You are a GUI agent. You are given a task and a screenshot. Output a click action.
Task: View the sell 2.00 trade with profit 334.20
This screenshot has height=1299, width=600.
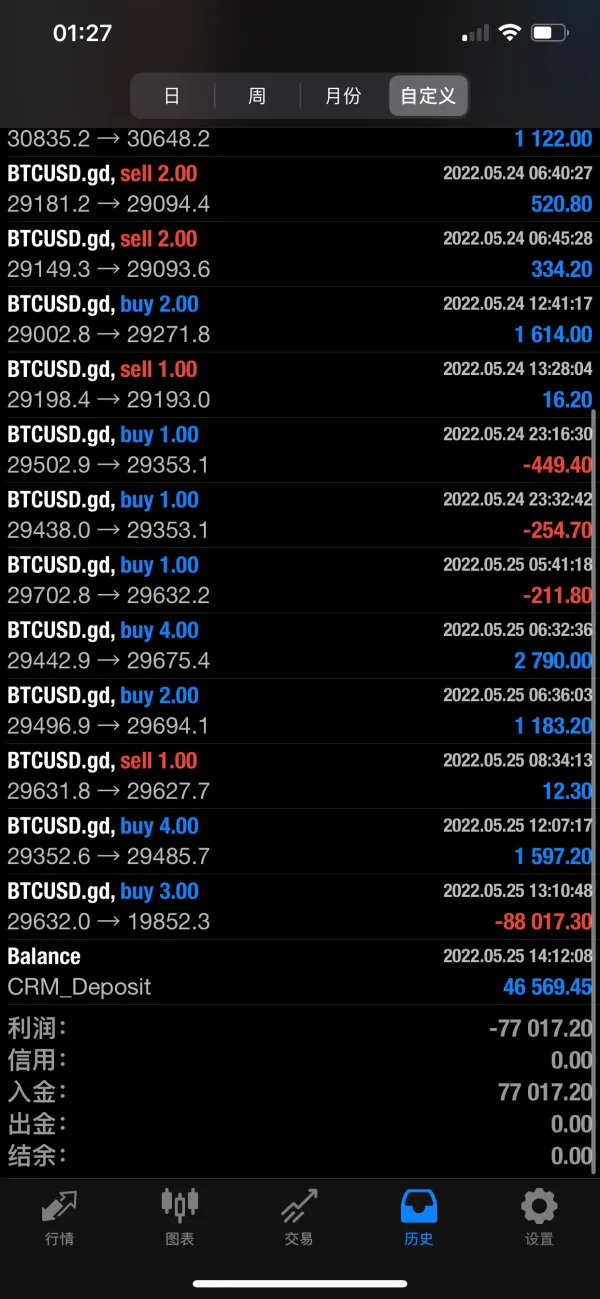(300, 254)
